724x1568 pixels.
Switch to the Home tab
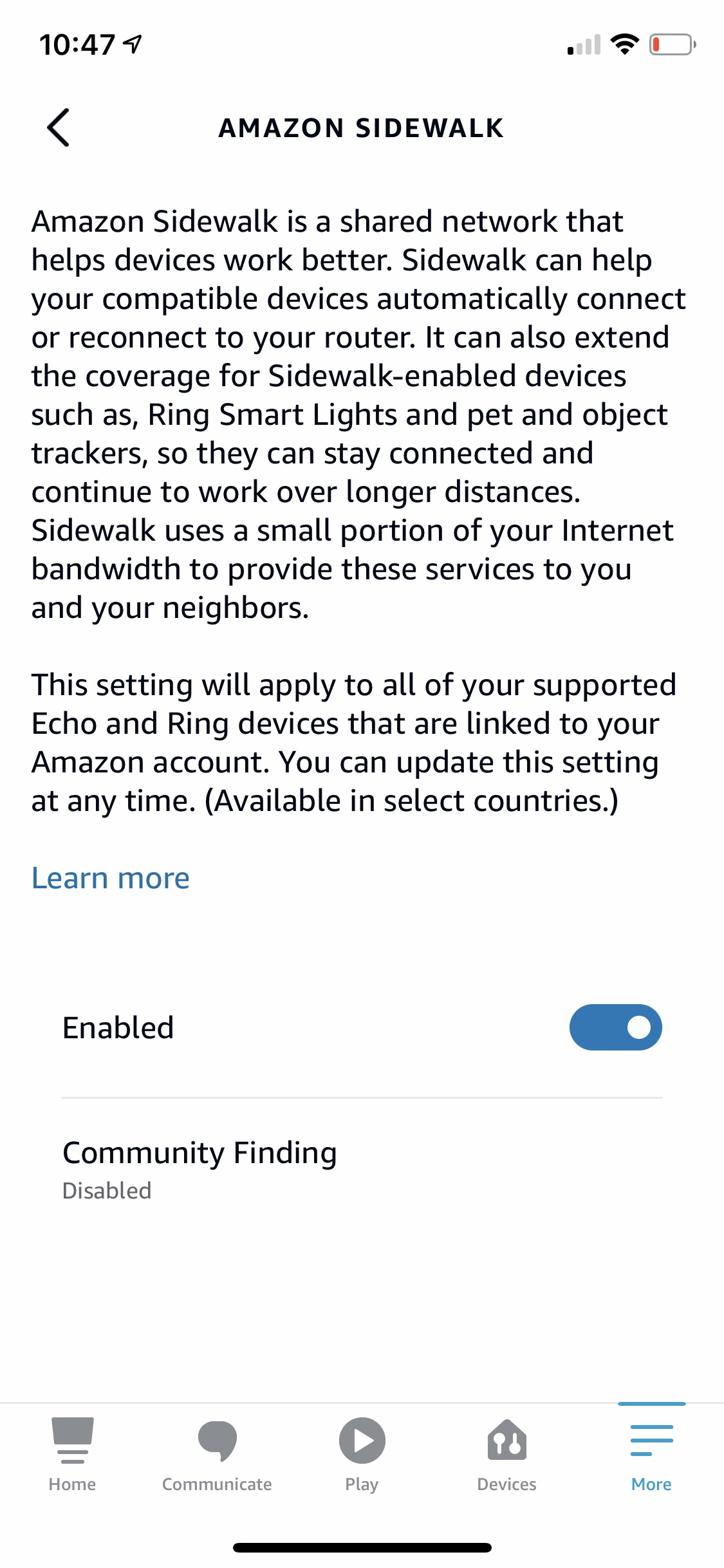72,1453
